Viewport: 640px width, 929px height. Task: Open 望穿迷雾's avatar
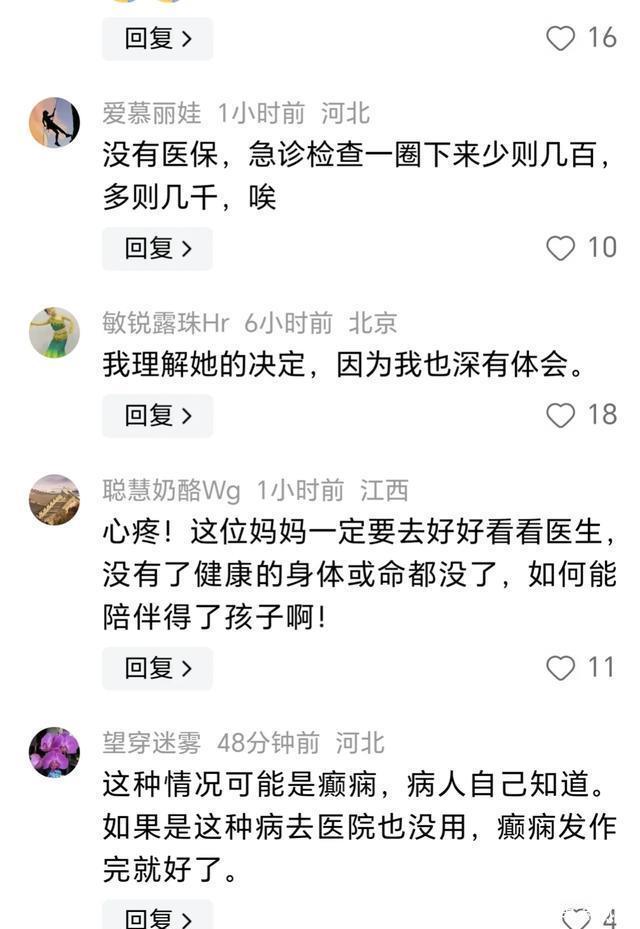tap(54, 753)
